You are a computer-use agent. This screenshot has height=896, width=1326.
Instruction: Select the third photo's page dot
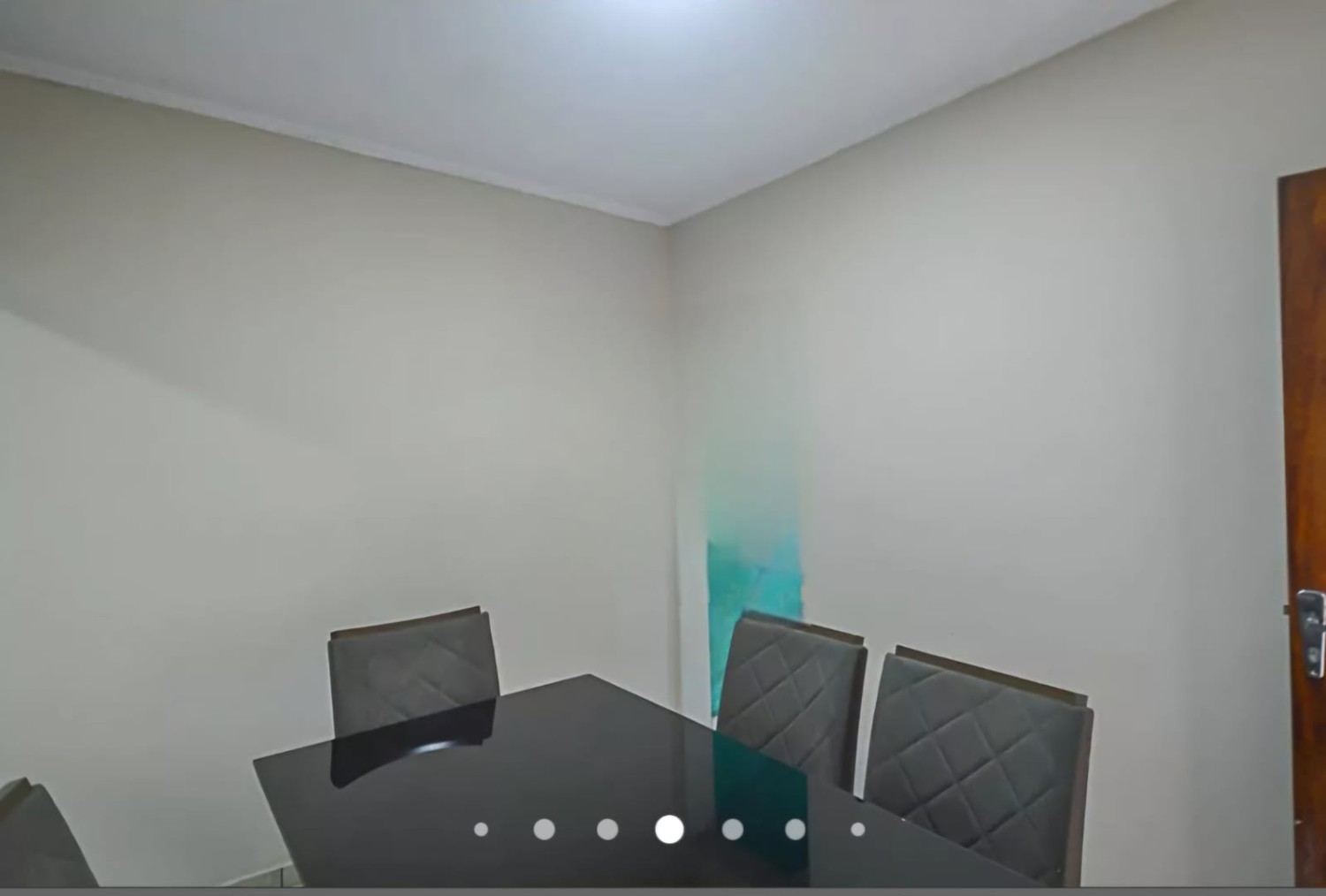pyautogui.click(x=607, y=830)
